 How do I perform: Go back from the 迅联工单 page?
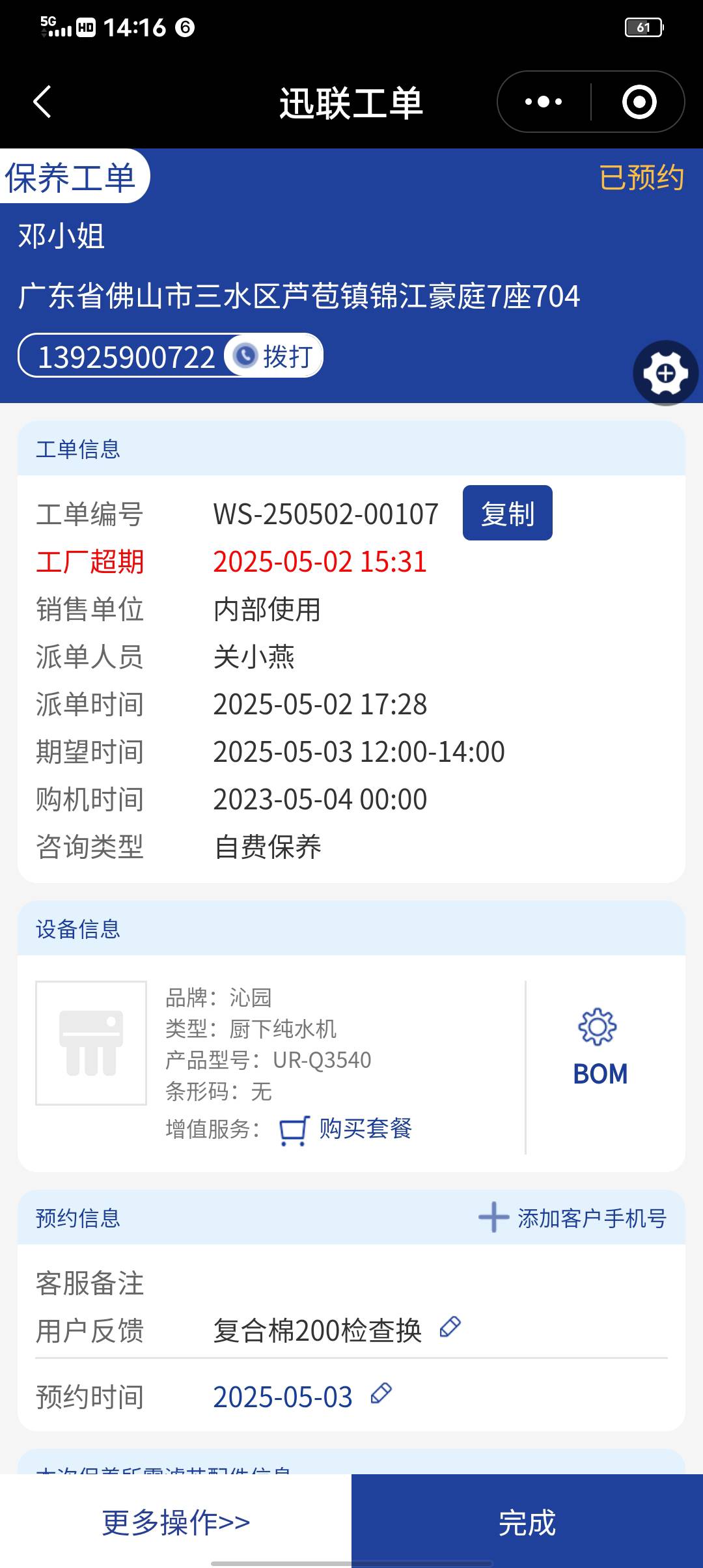pyautogui.click(x=42, y=102)
